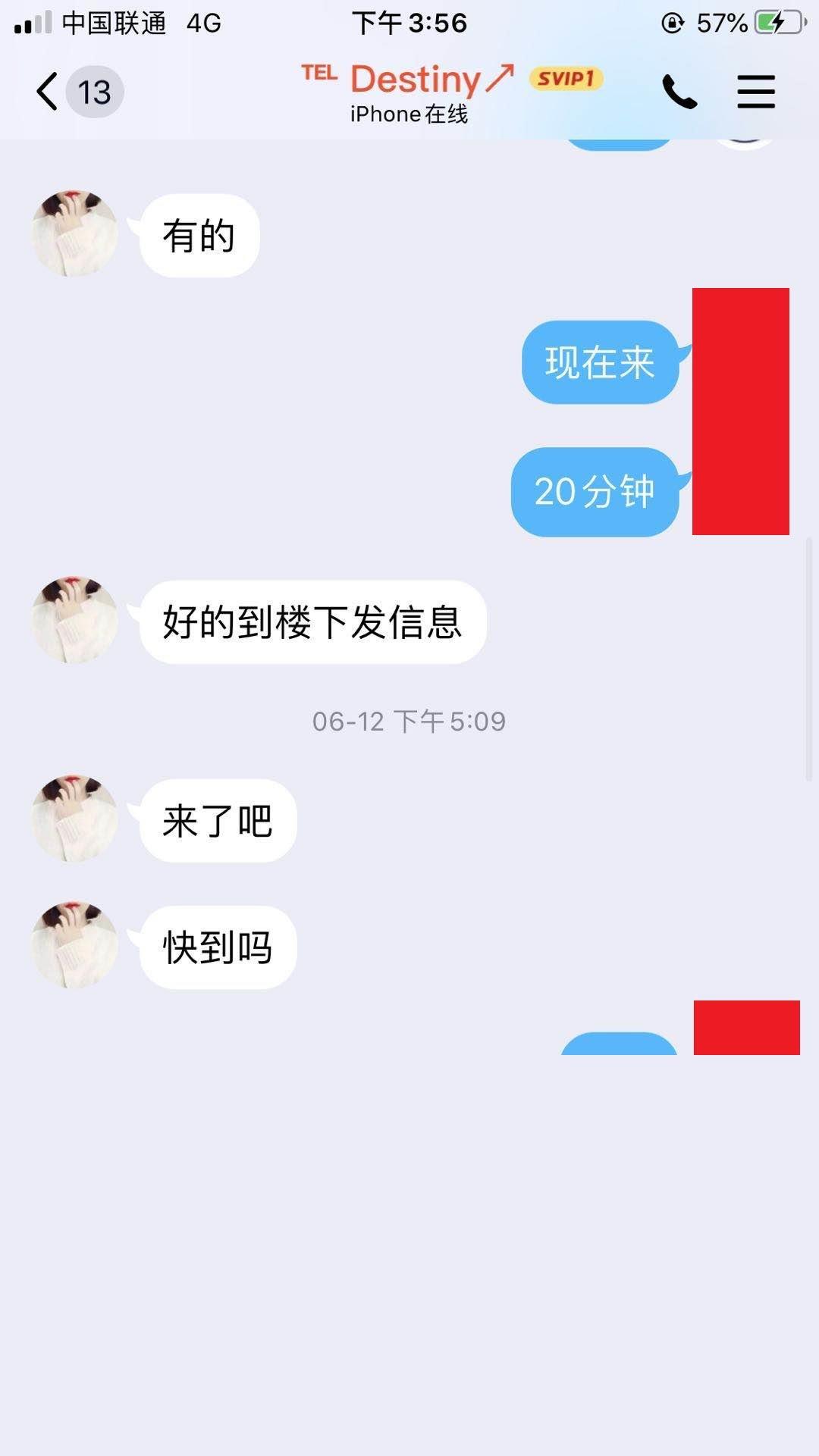The image size is (819, 1456).
Task: Open Destiny's profile from the title
Action: pos(416,80)
